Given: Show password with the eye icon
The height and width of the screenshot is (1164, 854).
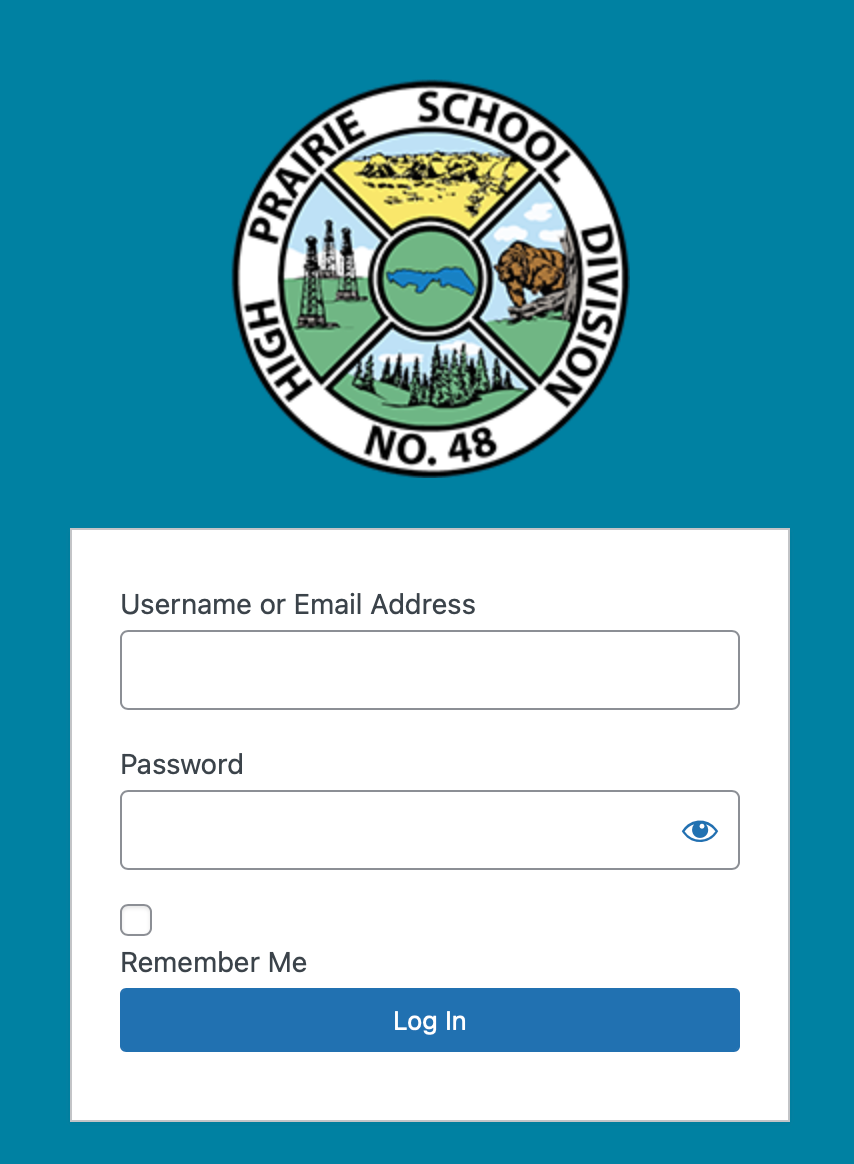Looking at the screenshot, I should click(x=700, y=830).
